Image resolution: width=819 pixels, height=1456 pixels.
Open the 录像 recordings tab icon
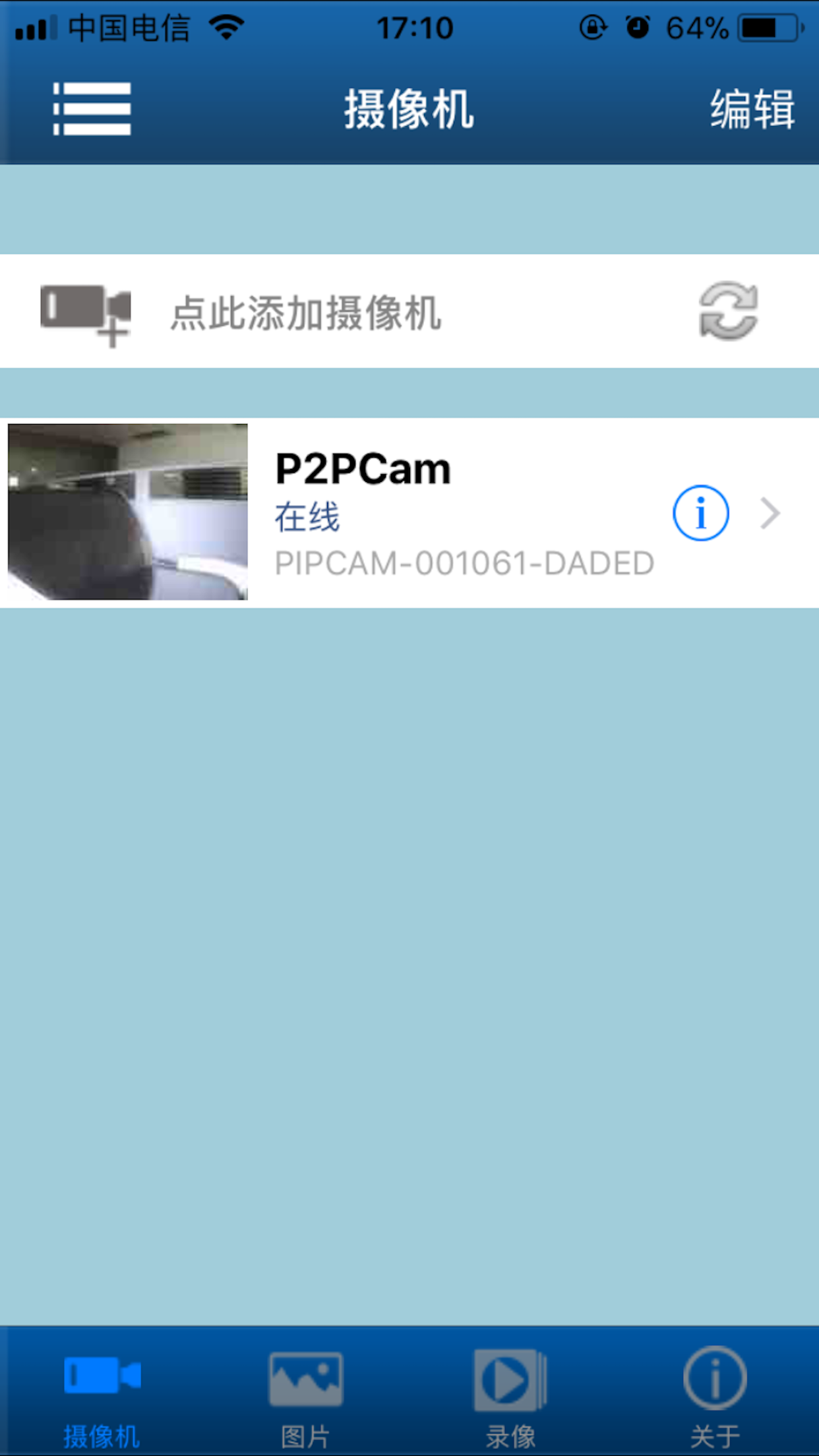click(511, 1378)
